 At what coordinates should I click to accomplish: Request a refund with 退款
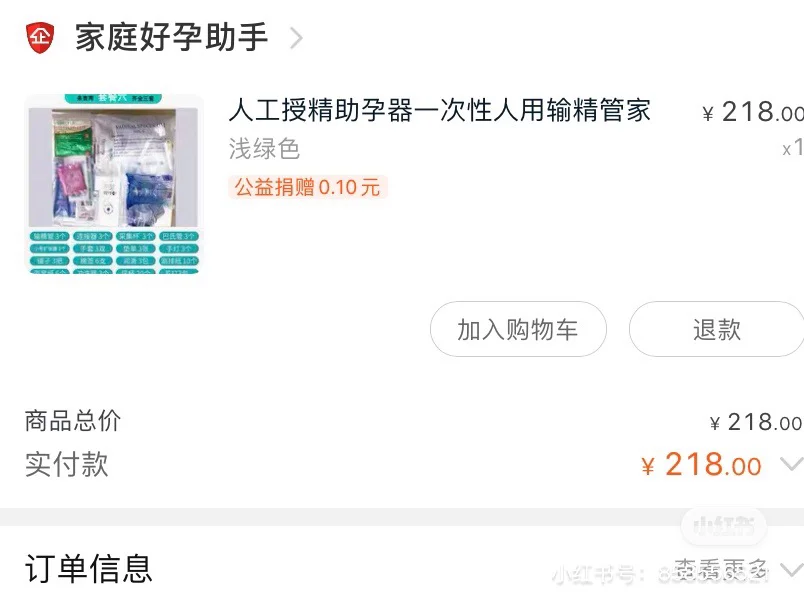click(716, 330)
